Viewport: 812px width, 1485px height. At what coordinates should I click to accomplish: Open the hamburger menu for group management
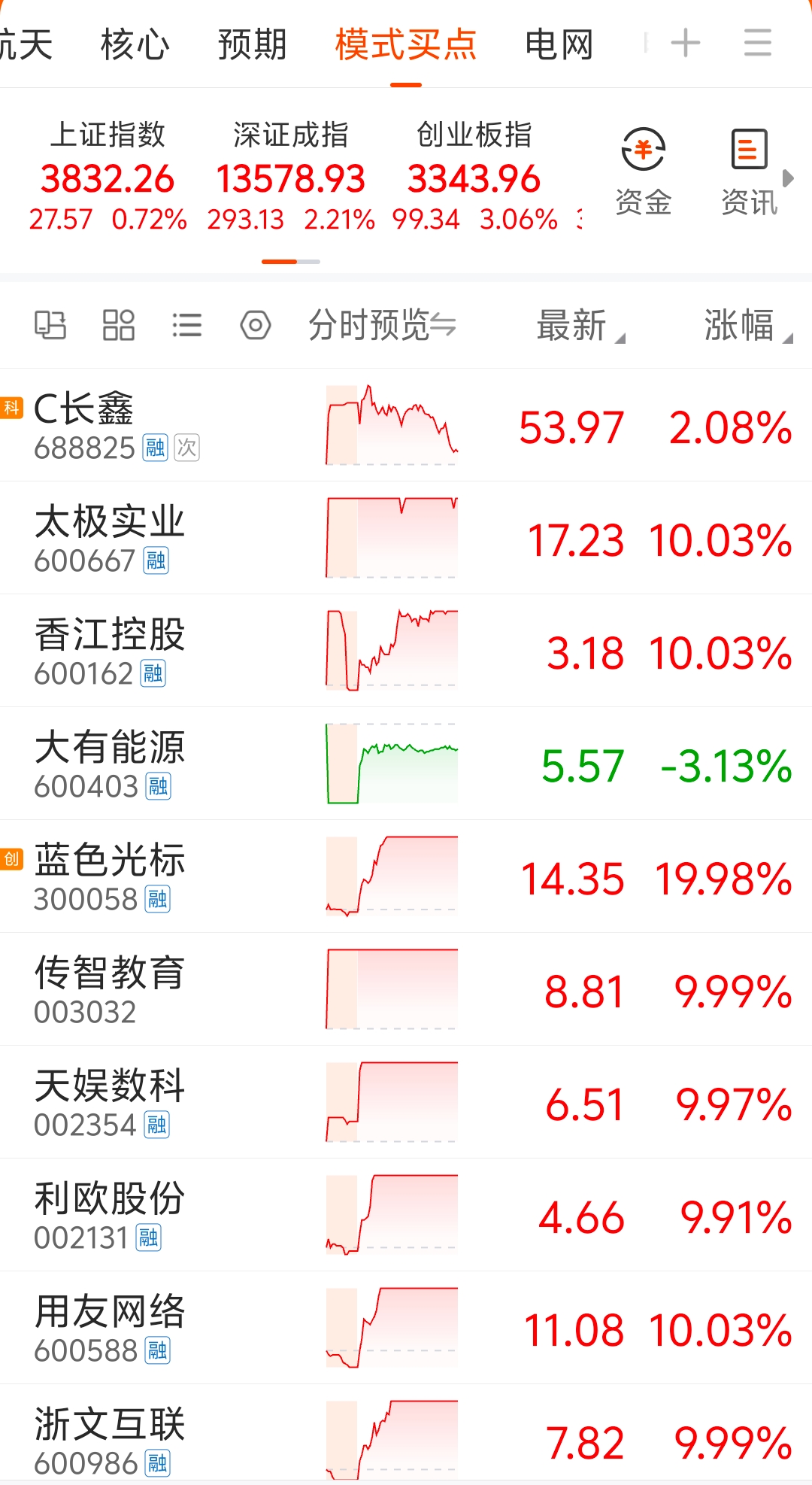coord(757,43)
